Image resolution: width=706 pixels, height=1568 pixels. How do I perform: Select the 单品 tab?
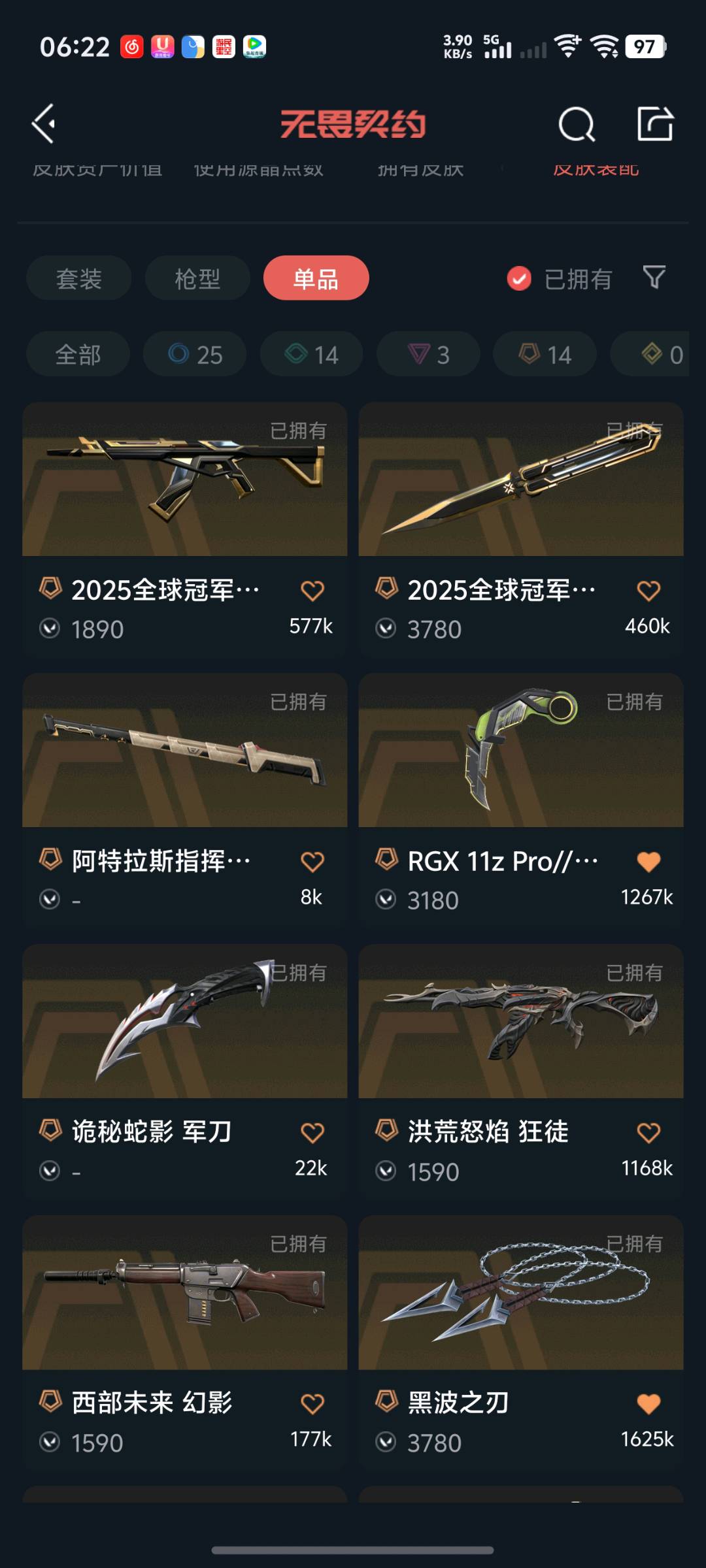(316, 278)
